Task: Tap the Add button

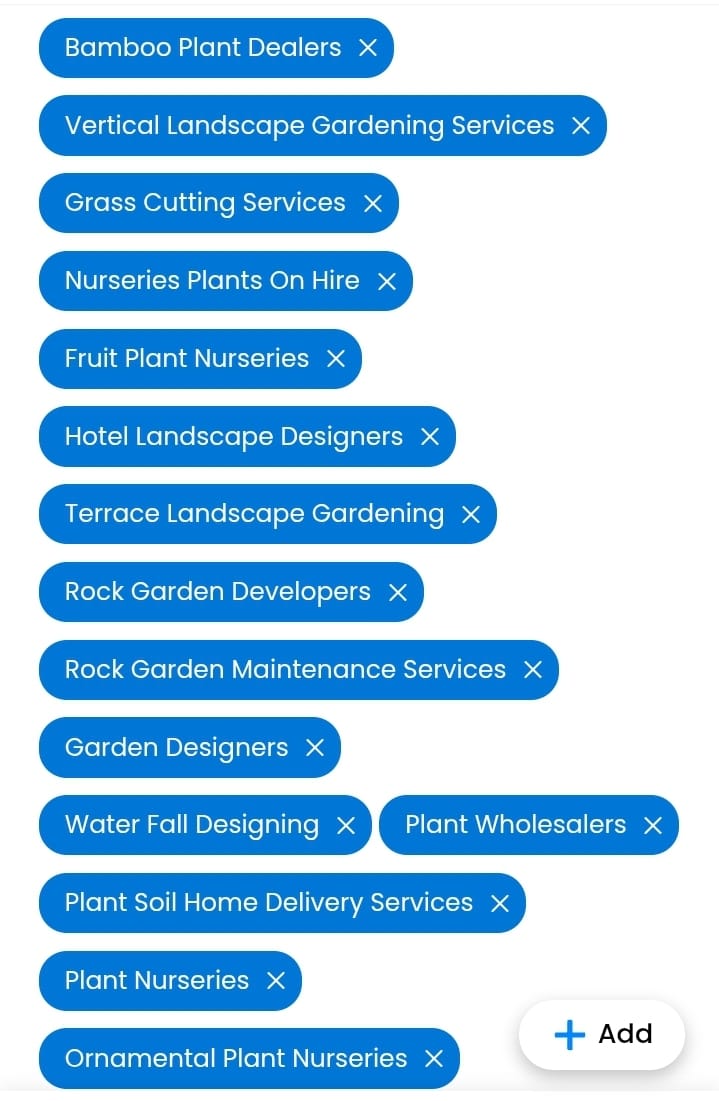Action: 602,1035
